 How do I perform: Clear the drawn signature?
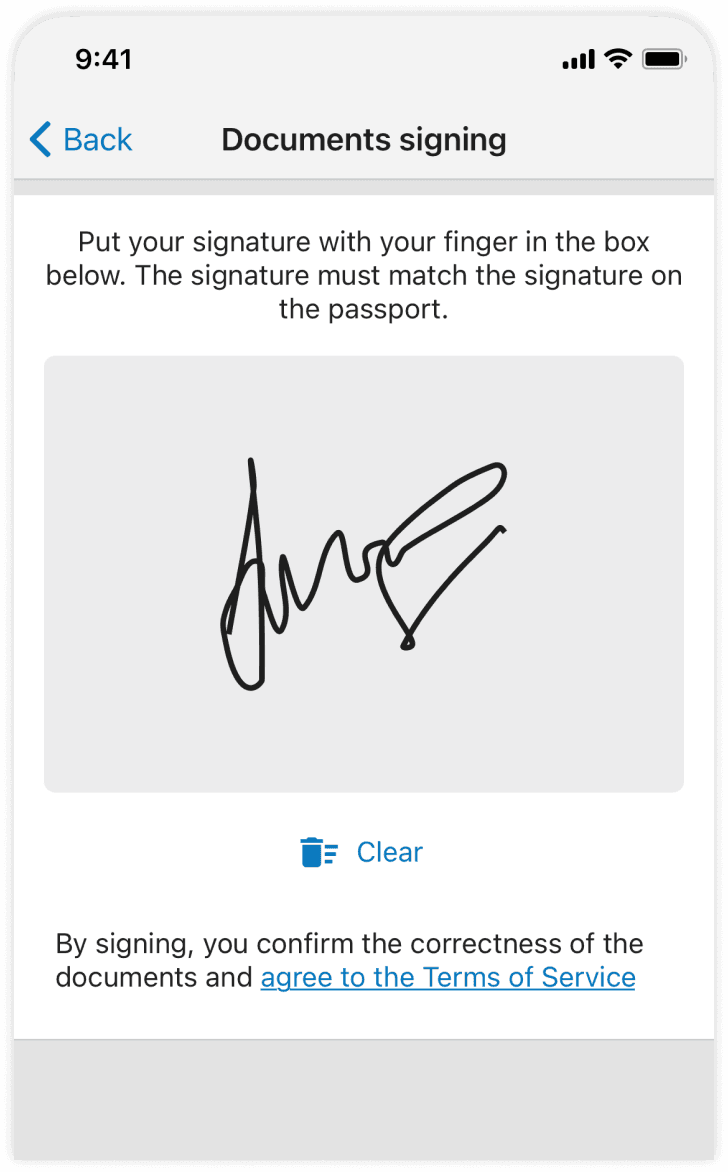(362, 852)
